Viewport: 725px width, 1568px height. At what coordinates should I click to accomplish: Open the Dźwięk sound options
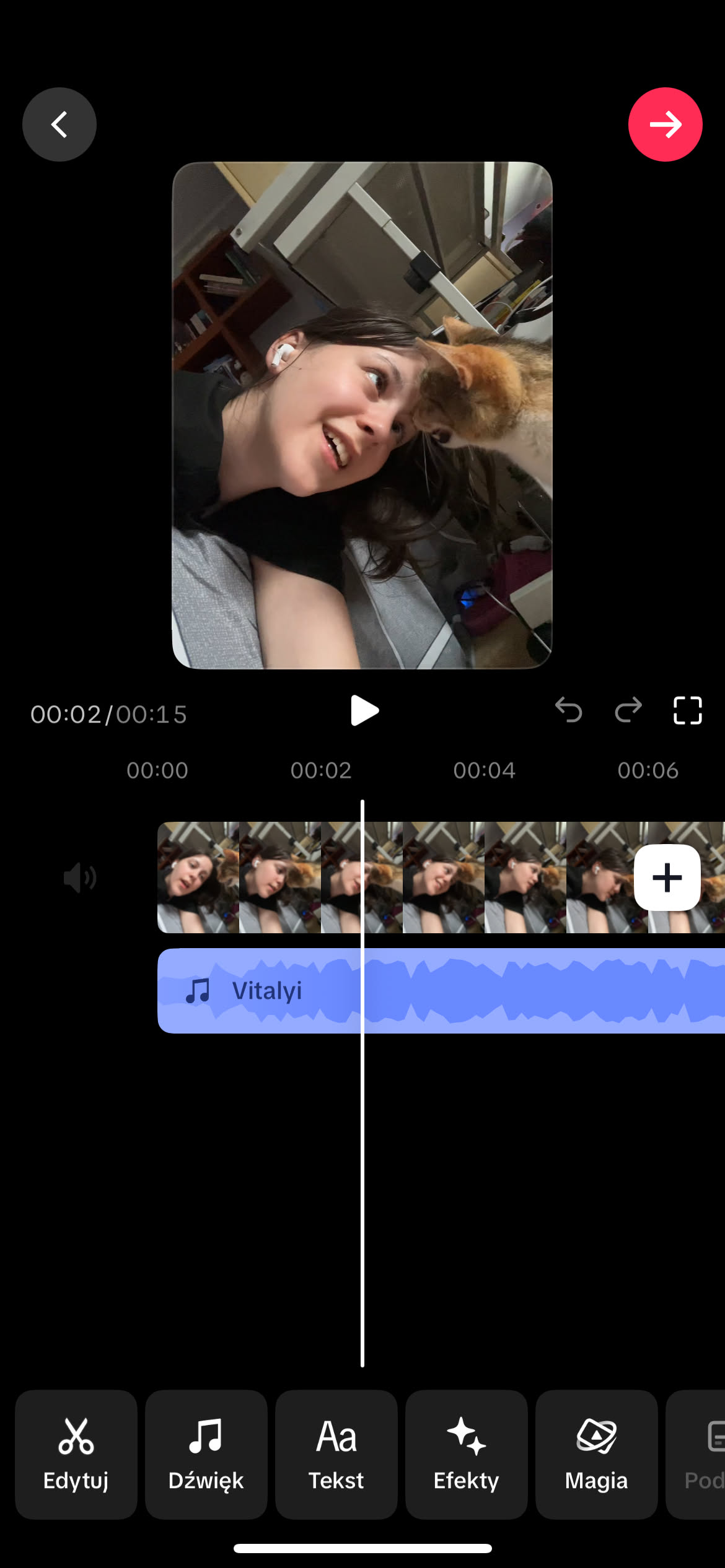click(x=206, y=1454)
